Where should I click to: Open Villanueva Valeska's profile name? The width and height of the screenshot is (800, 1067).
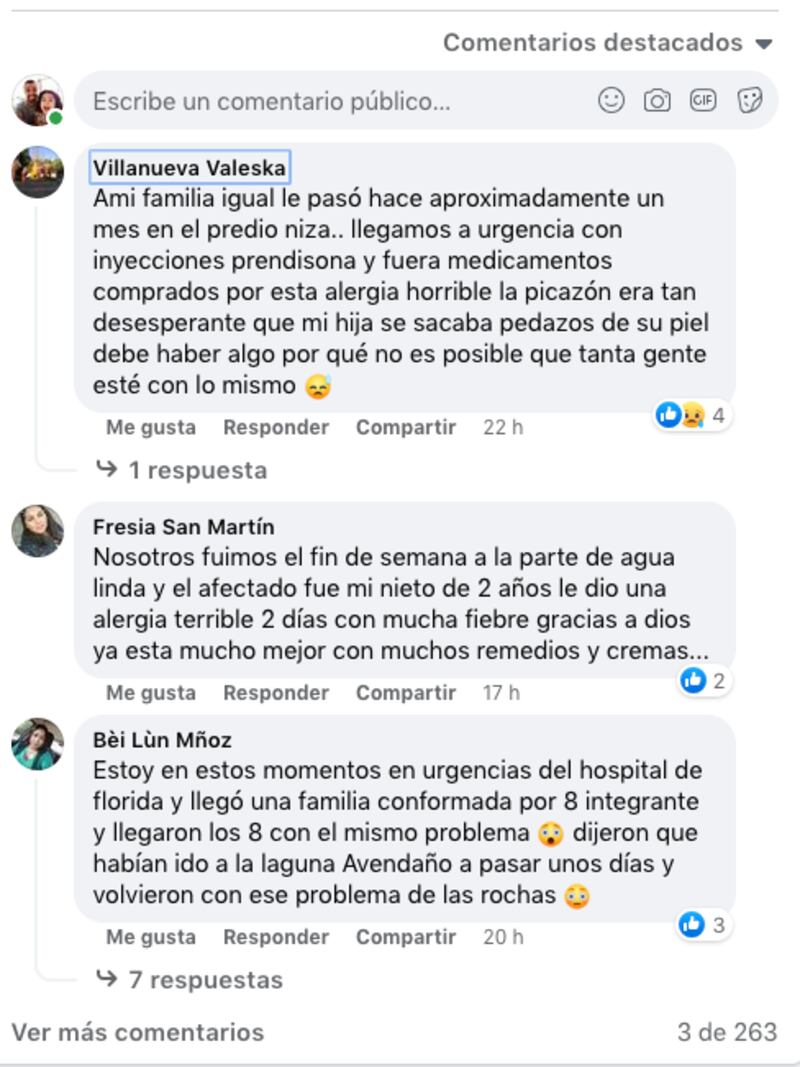pos(189,167)
